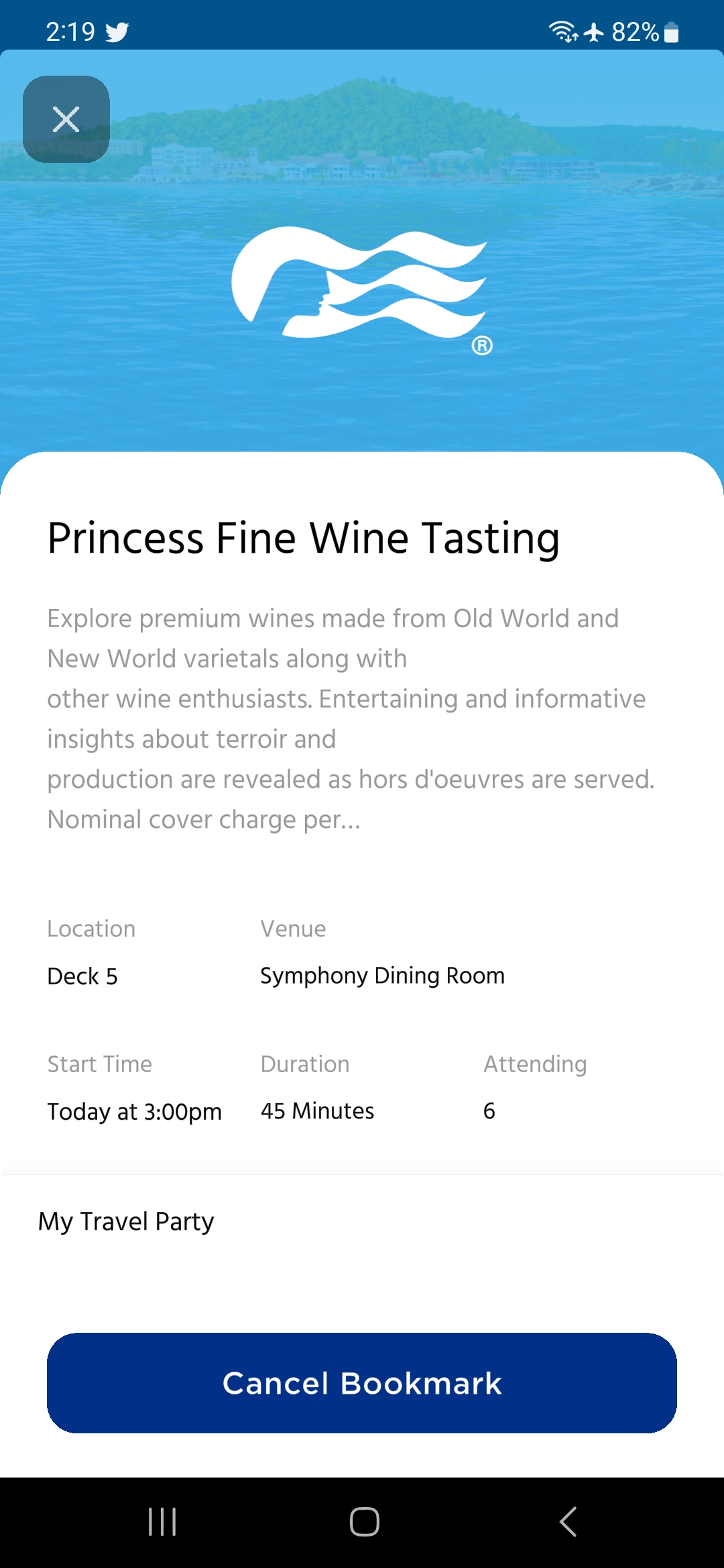Image resolution: width=724 pixels, height=1568 pixels.
Task: Go back using the system back button
Action: 568,1522
